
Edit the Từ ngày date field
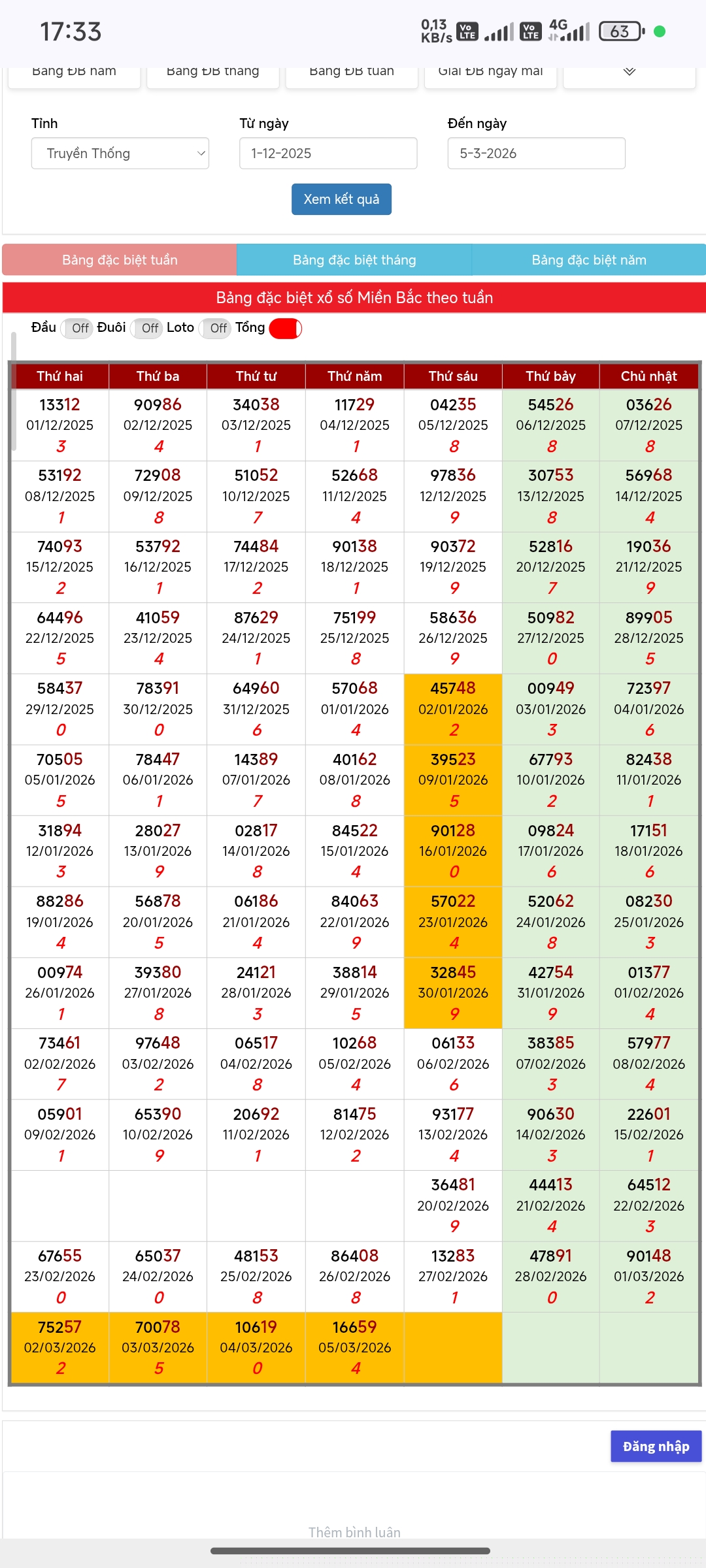click(x=328, y=154)
